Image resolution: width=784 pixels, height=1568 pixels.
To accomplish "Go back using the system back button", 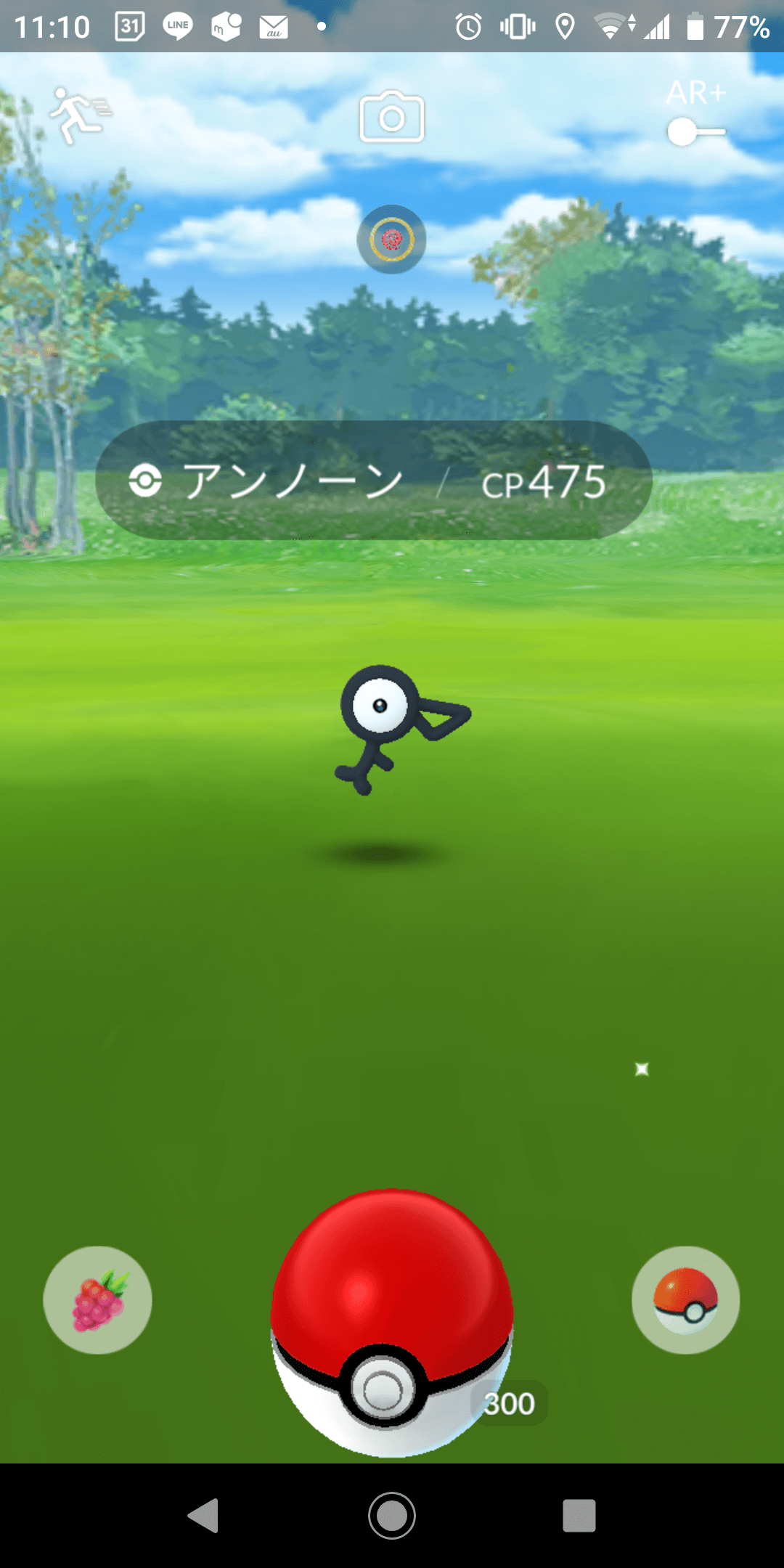I will pos(204,1516).
